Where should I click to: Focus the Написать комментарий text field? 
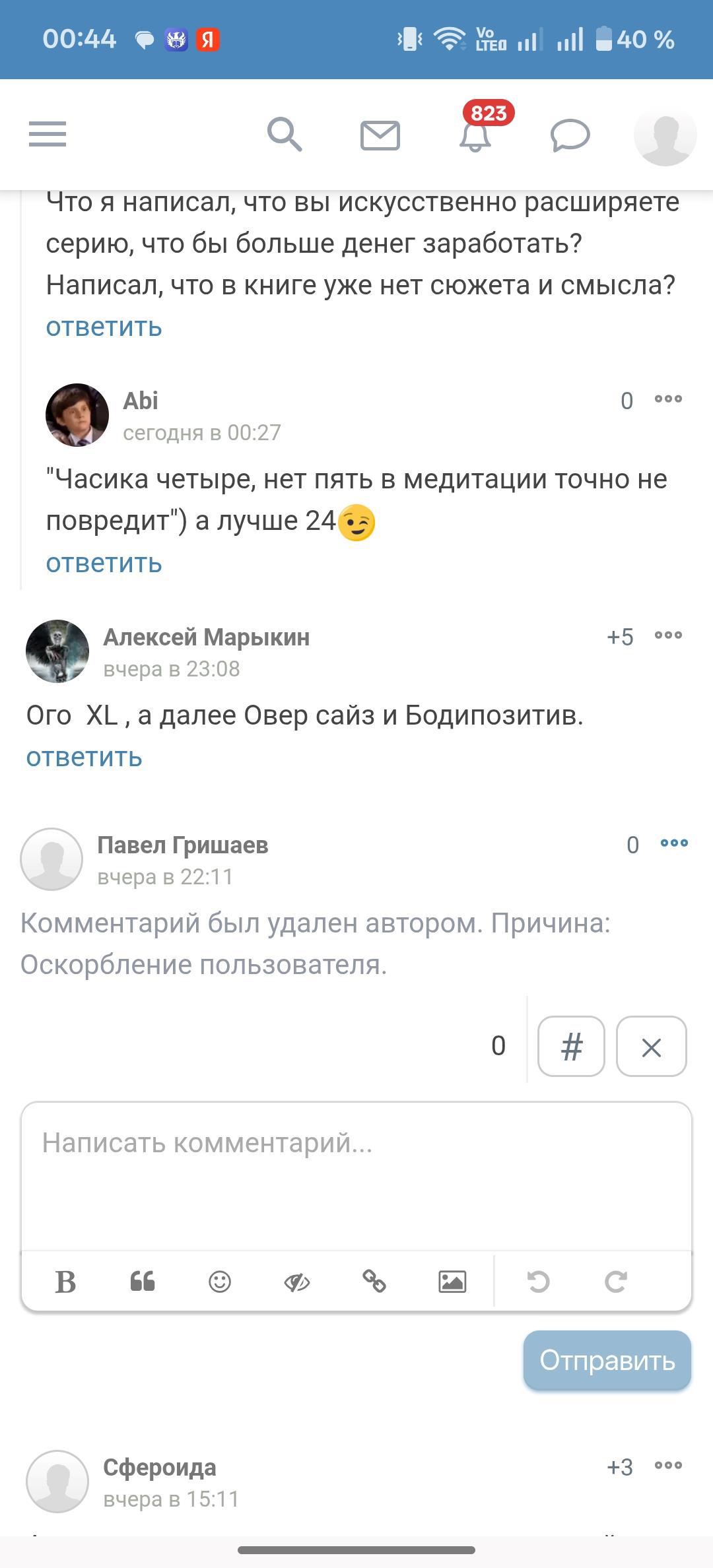pos(356,1175)
